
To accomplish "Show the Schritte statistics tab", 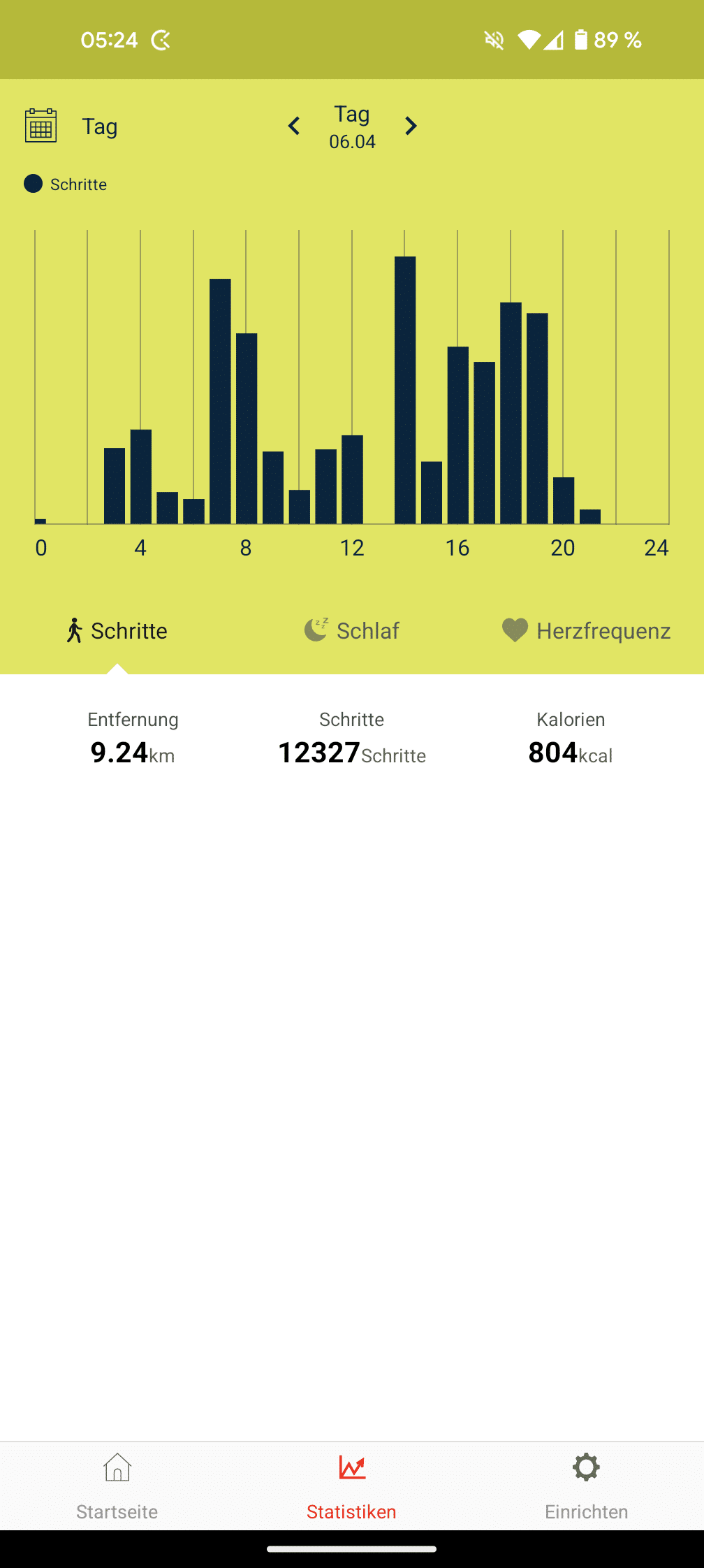I will click(117, 631).
